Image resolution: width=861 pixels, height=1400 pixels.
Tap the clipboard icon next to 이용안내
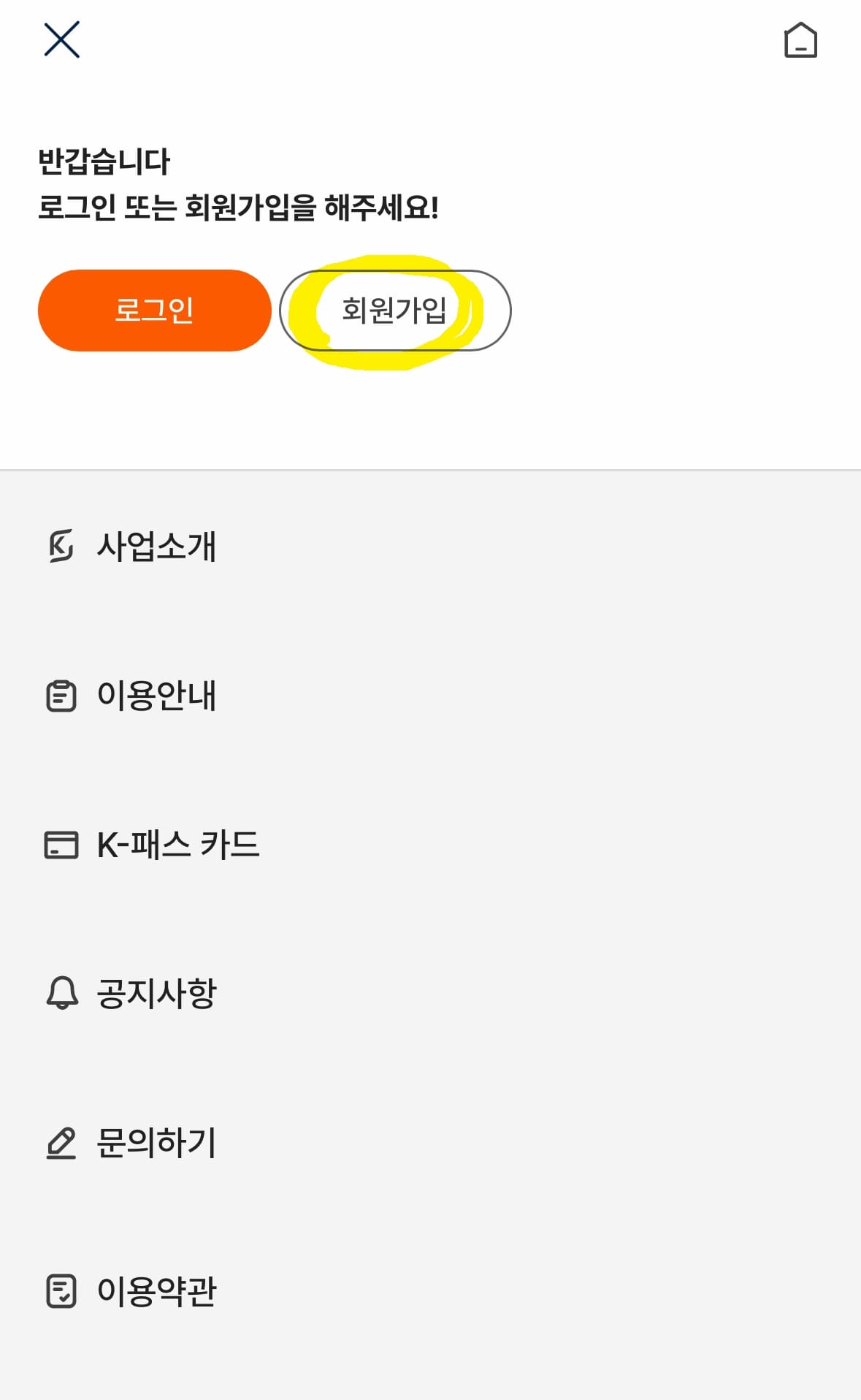62,697
